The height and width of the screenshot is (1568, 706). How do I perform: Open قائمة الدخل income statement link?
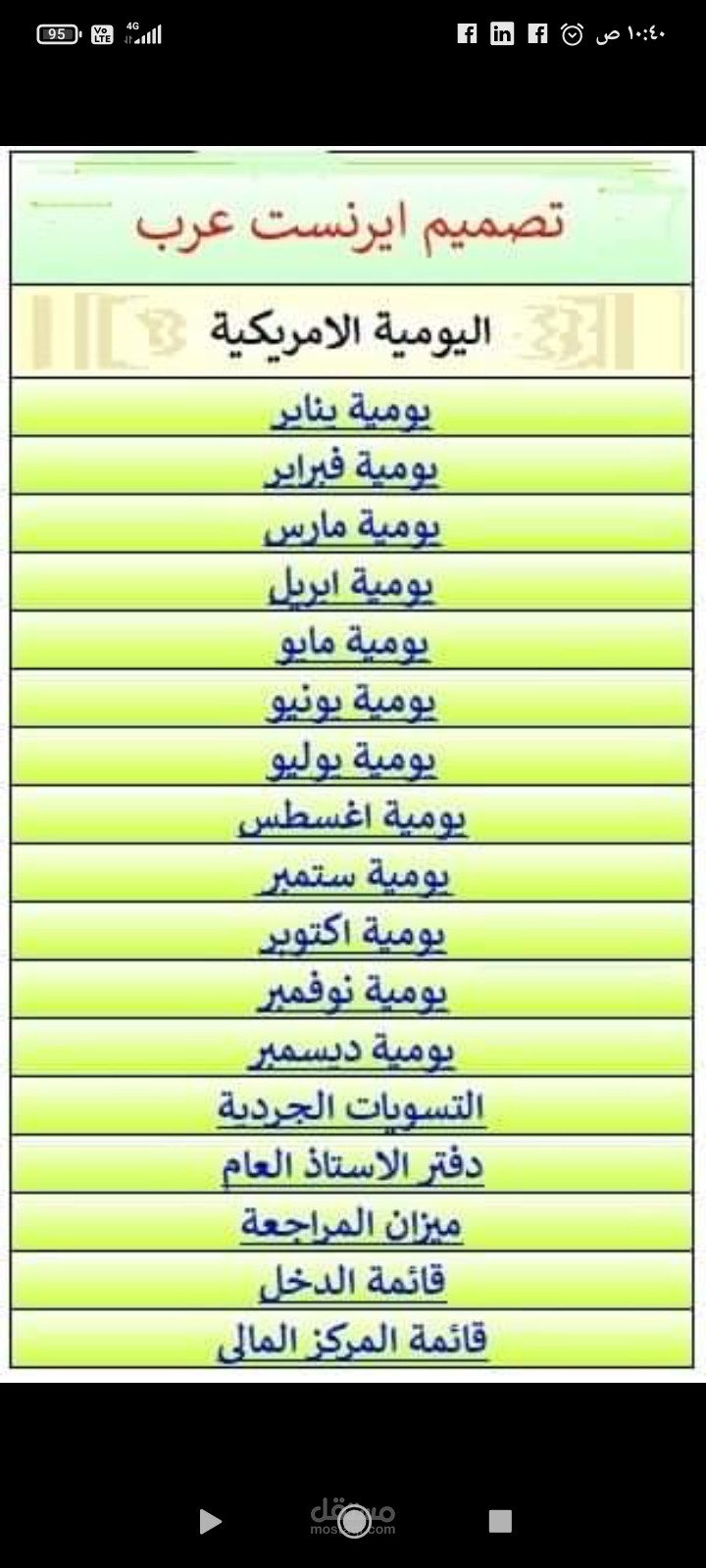tap(353, 1280)
